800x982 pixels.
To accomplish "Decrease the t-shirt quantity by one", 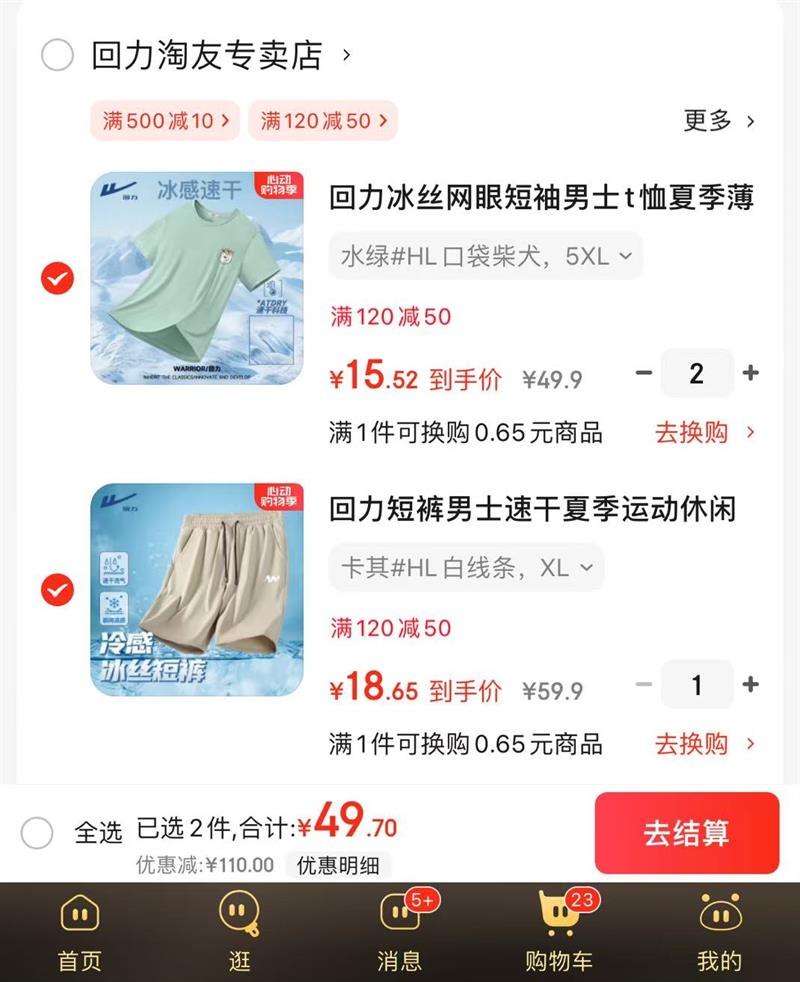I will click(x=644, y=374).
